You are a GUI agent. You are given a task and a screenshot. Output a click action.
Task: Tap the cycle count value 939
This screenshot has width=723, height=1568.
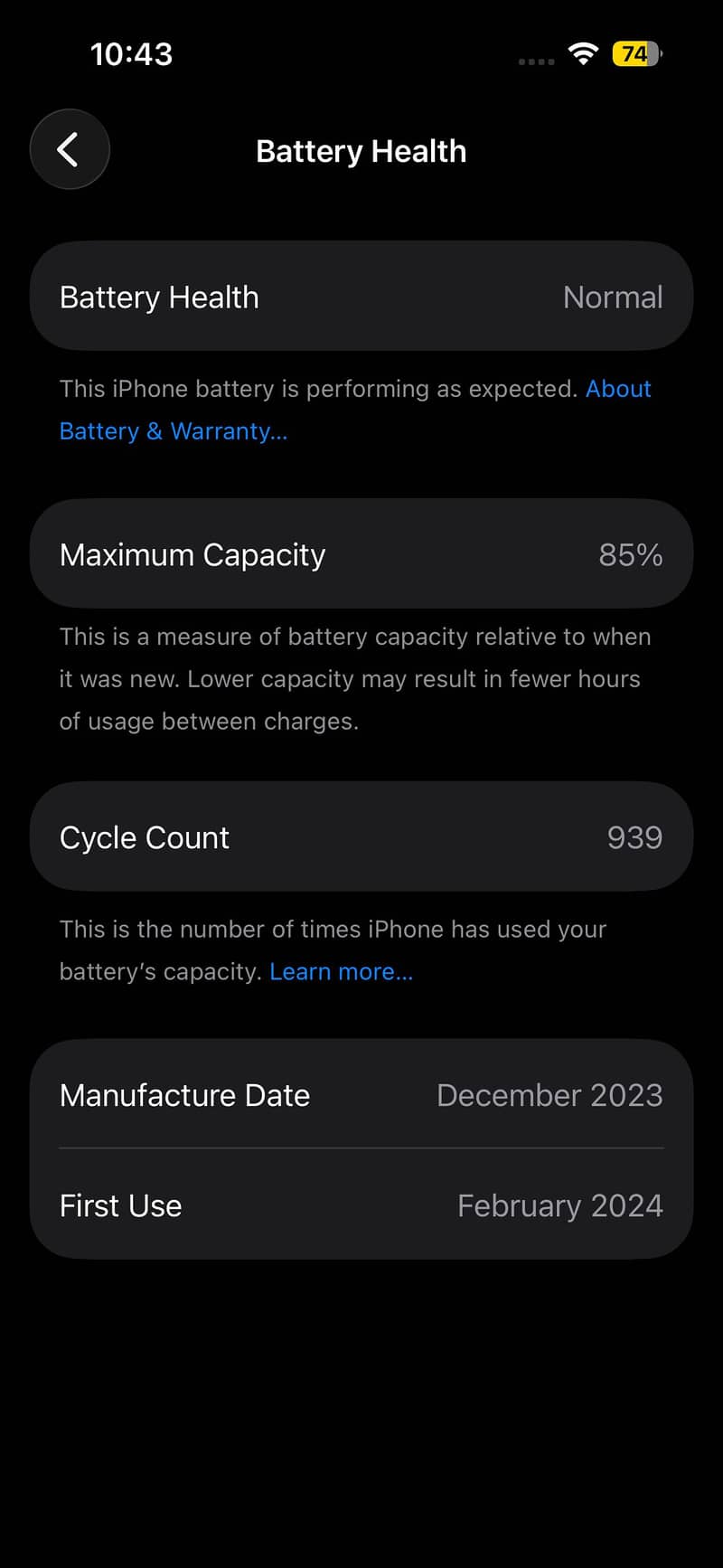(x=634, y=836)
